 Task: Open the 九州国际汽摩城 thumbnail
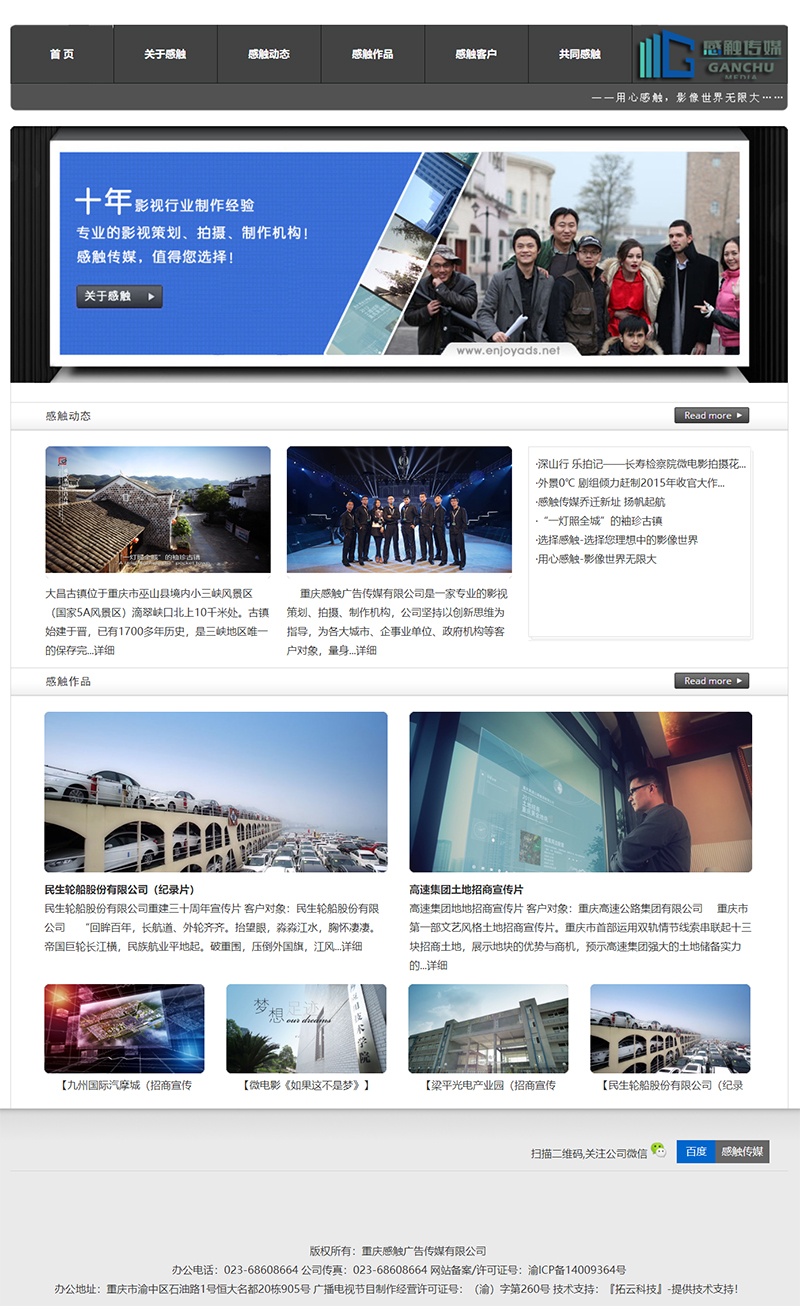(x=124, y=1028)
